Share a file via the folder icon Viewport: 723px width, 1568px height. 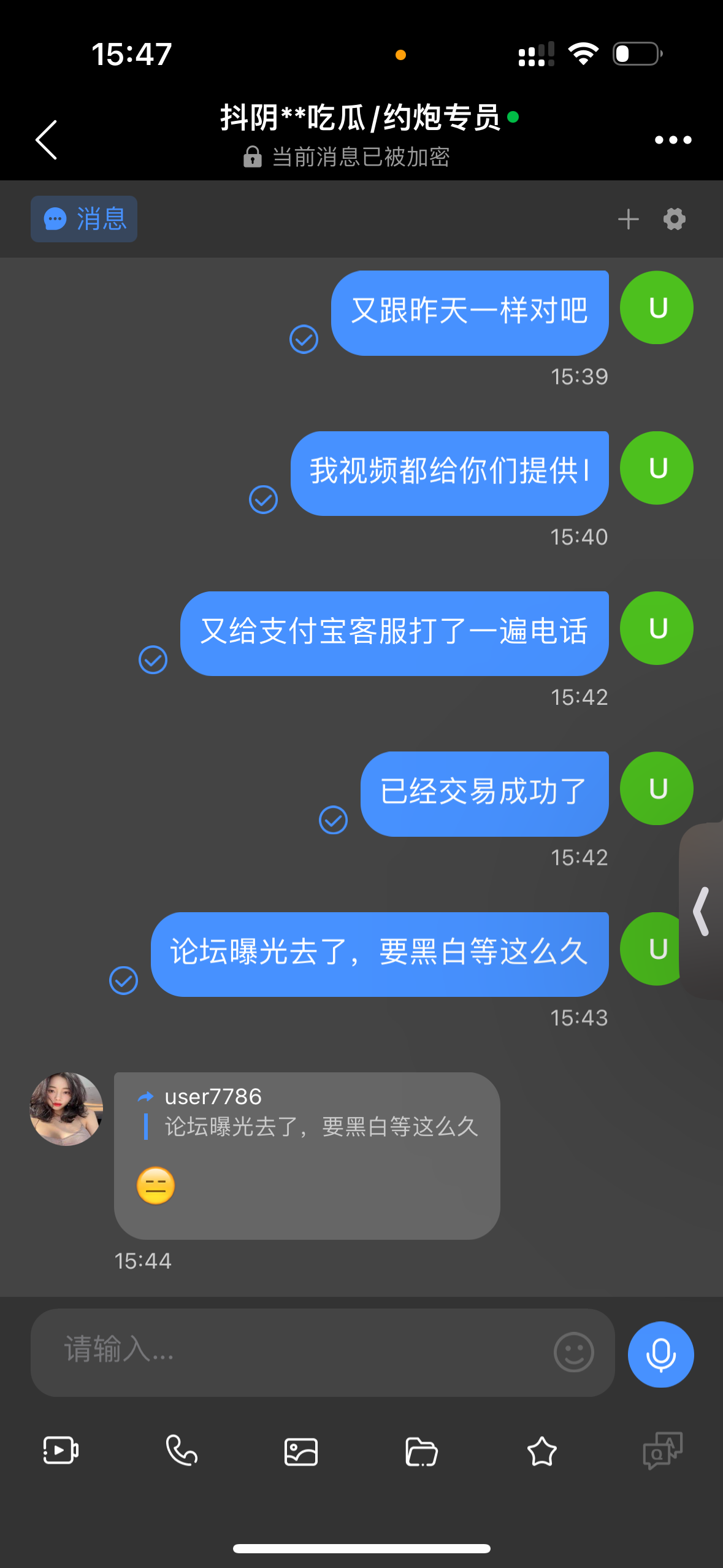[422, 1451]
